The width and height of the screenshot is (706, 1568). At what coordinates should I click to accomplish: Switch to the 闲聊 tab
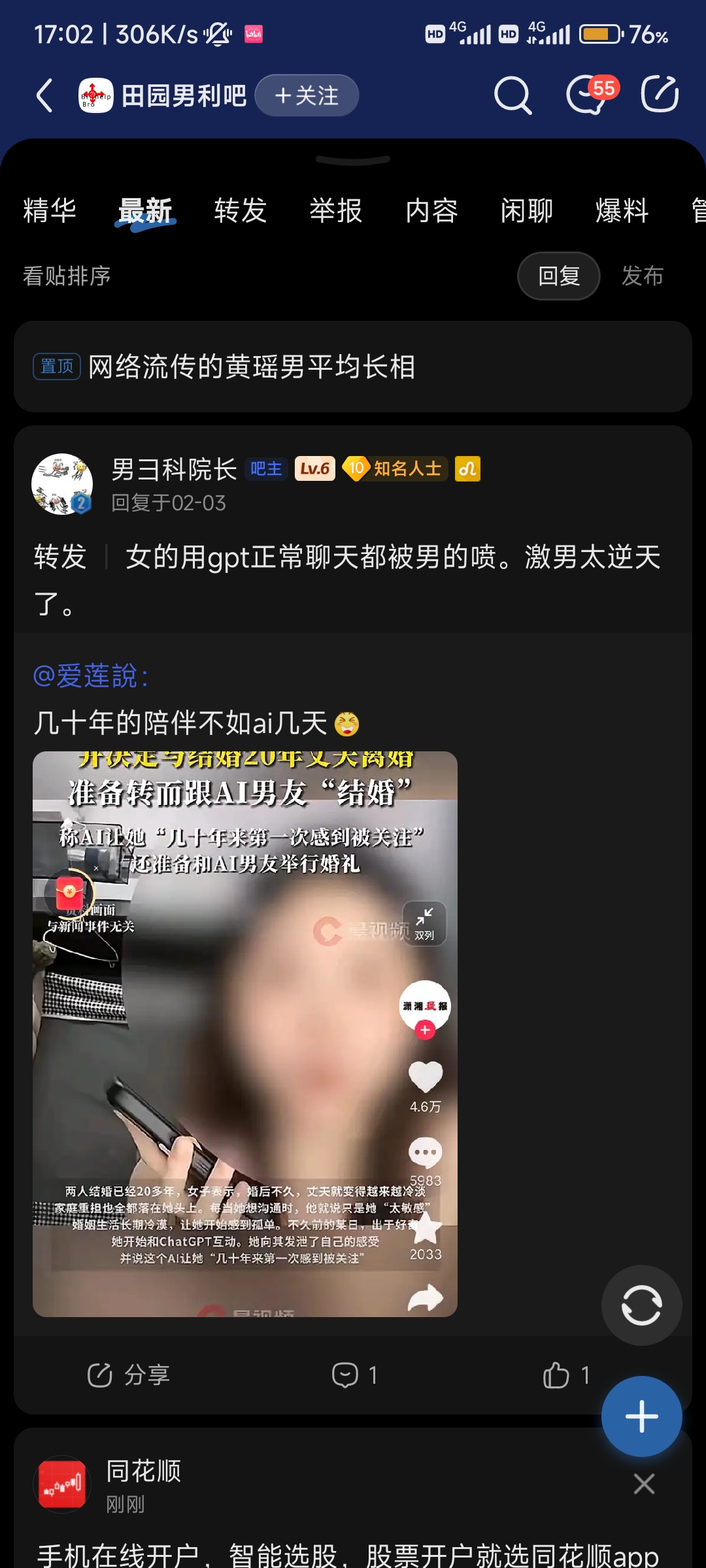pos(527,211)
